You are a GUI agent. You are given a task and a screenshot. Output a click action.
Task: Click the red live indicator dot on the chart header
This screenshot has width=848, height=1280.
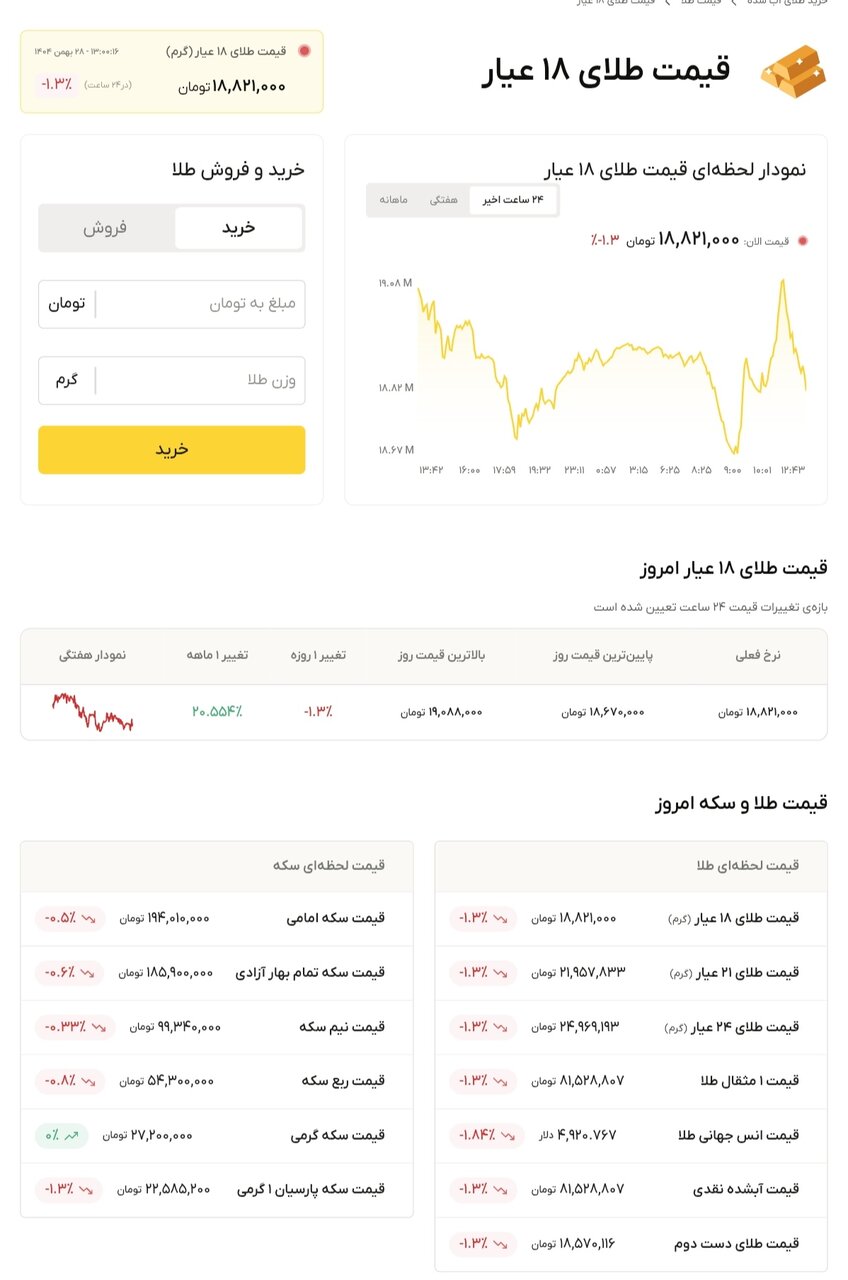pos(801,241)
